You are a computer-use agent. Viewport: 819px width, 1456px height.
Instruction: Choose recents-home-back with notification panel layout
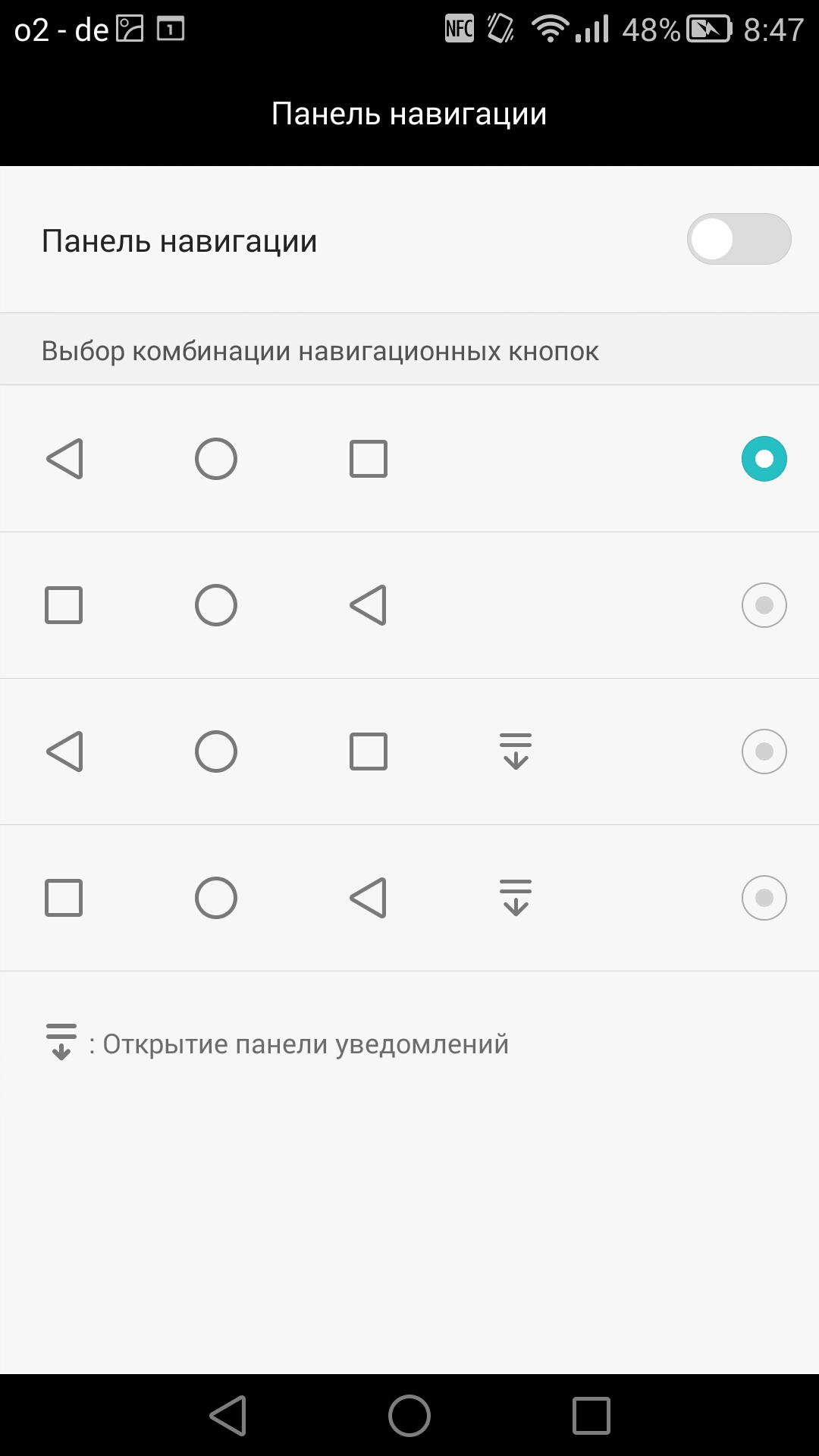pyautogui.click(x=764, y=898)
